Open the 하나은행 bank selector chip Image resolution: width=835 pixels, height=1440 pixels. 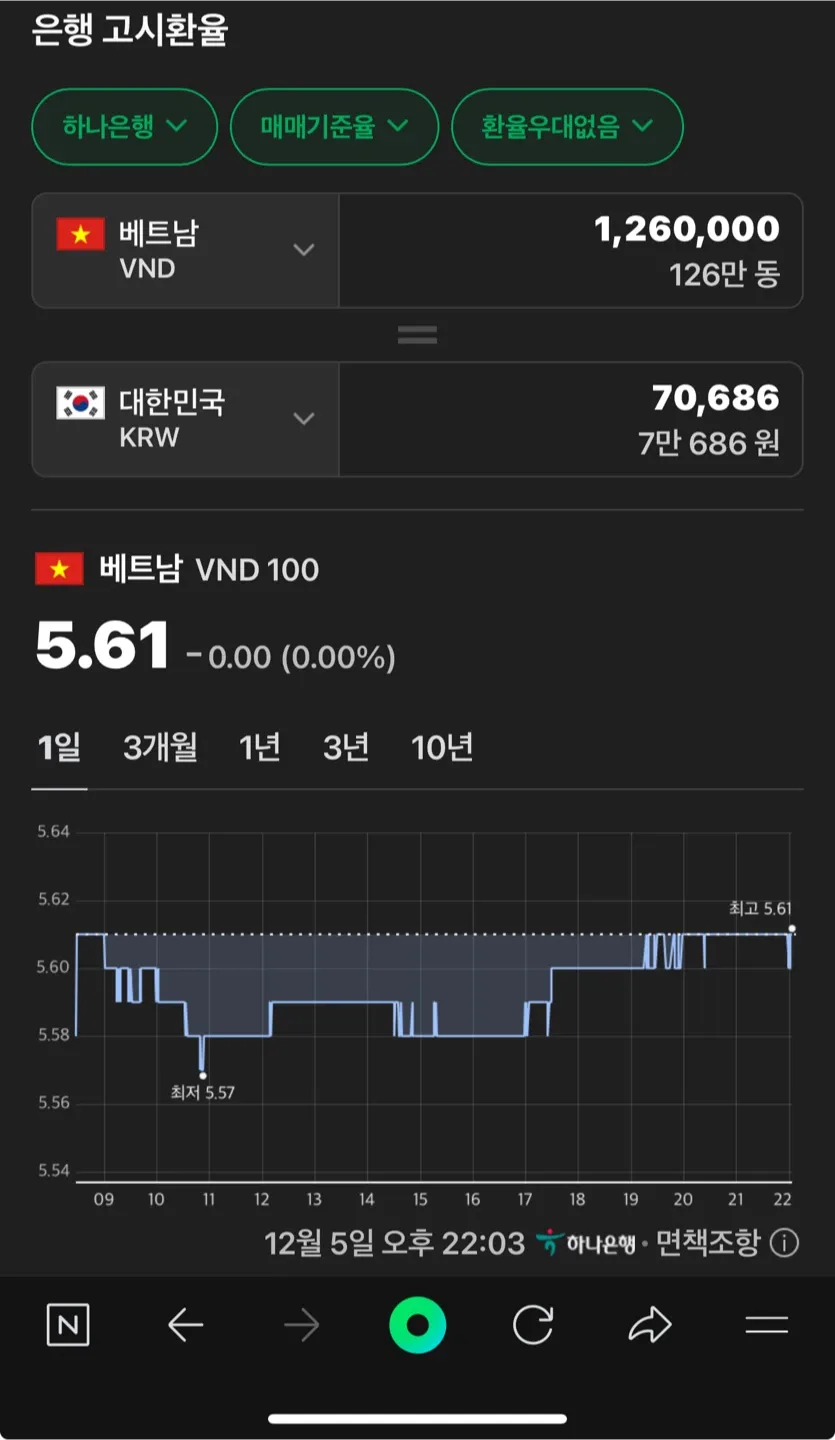pyautogui.click(x=124, y=127)
